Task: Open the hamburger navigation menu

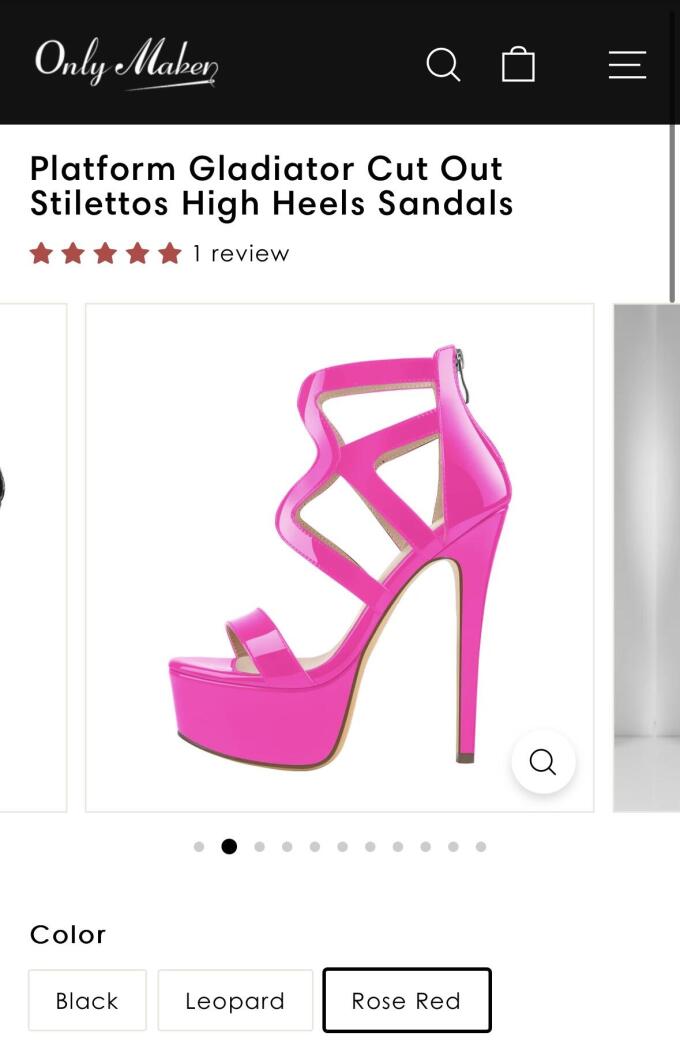Action: pyautogui.click(x=627, y=65)
